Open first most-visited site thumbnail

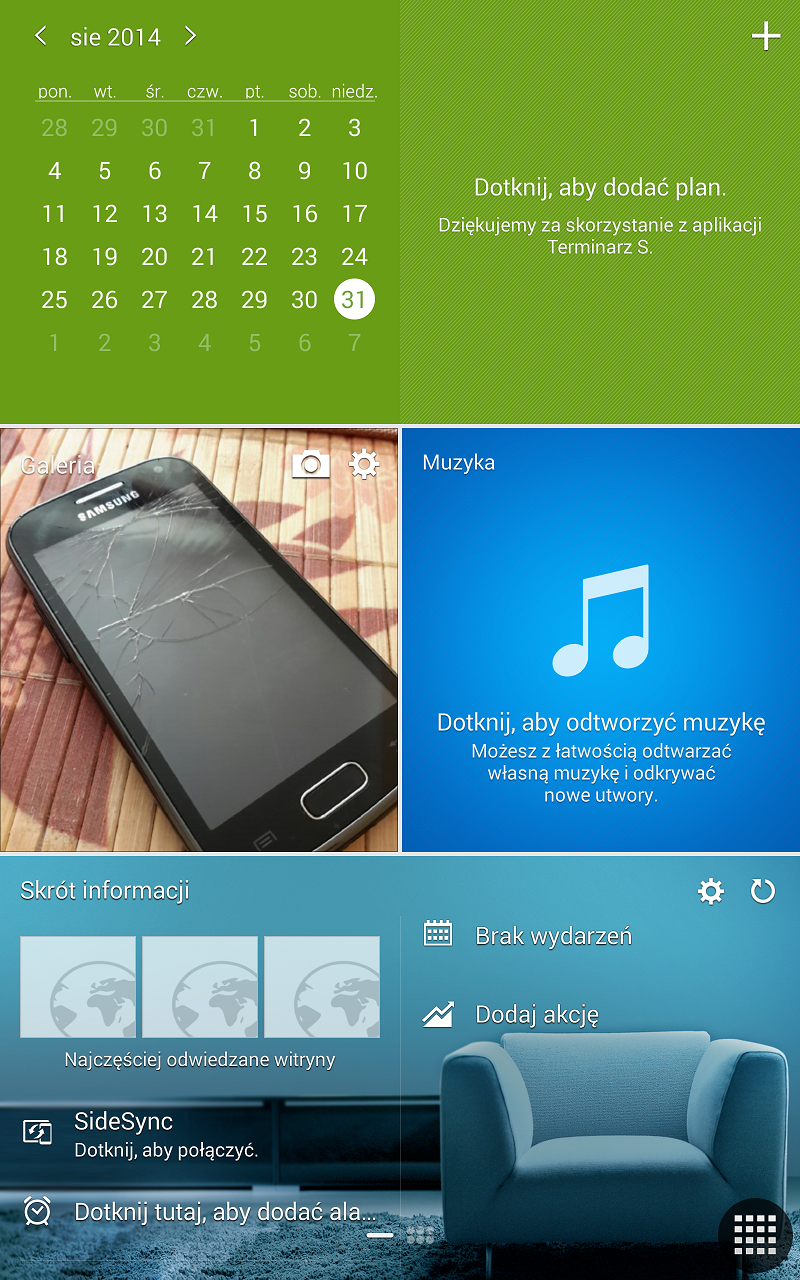[78, 987]
